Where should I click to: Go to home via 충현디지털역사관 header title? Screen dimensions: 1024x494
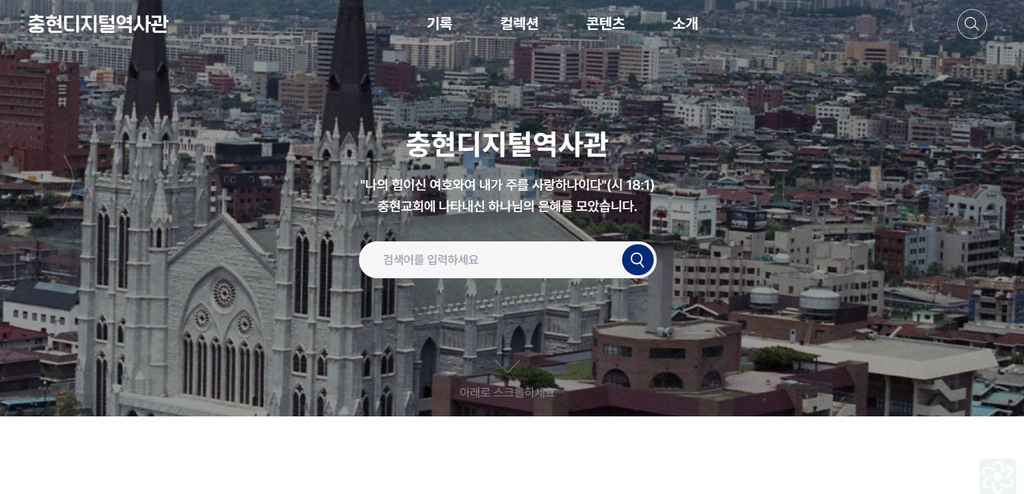click(x=98, y=24)
